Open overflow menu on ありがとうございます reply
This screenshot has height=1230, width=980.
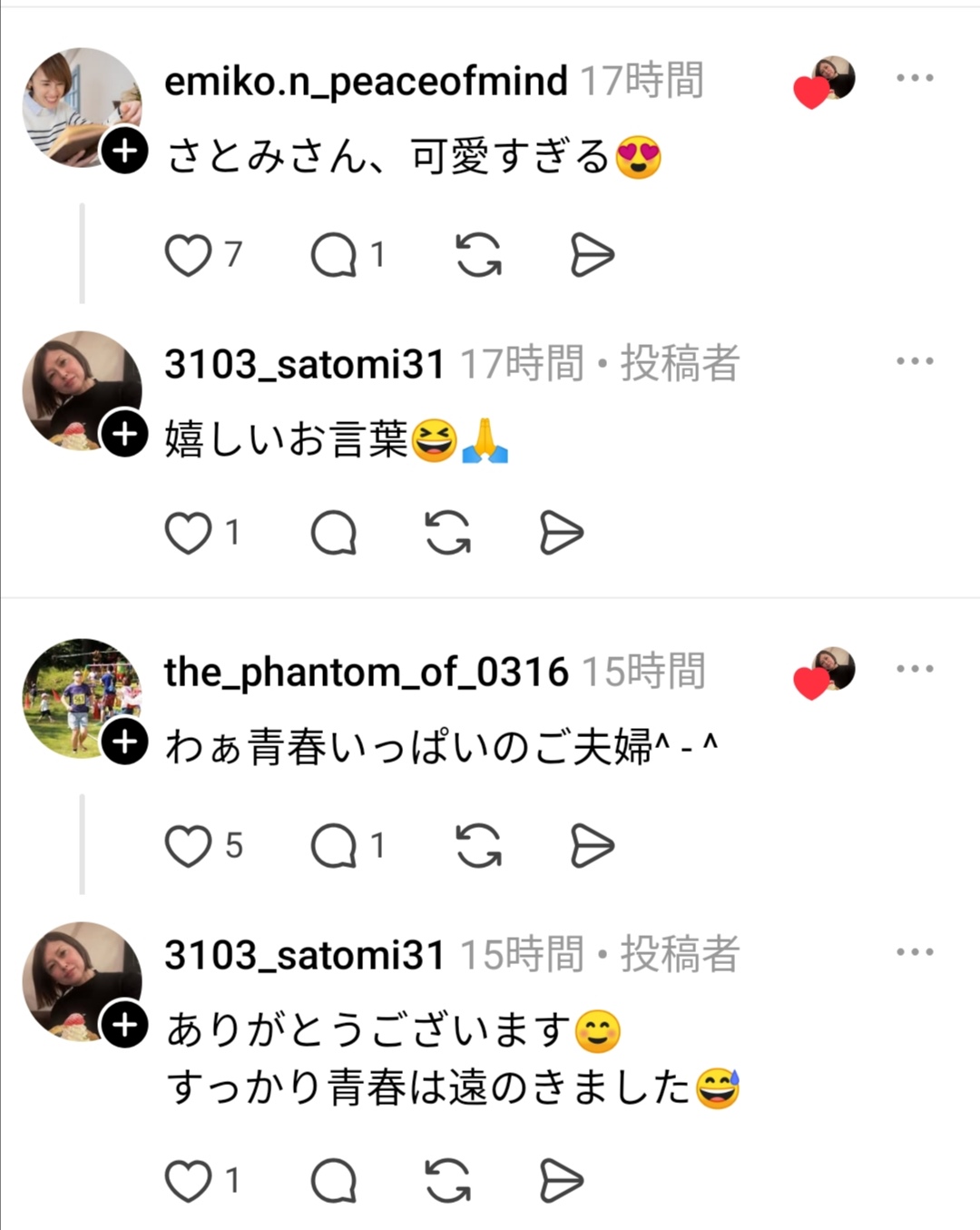914,952
